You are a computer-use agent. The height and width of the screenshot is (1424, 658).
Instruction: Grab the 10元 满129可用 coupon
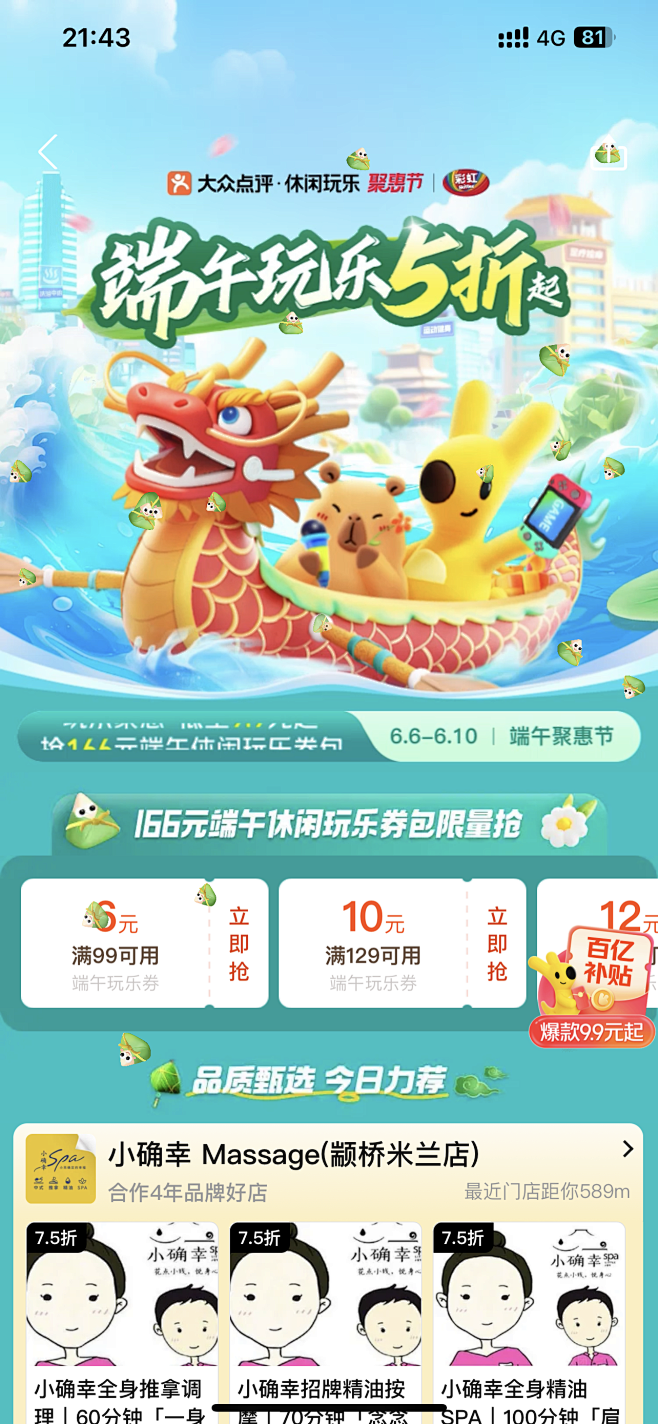(x=496, y=943)
